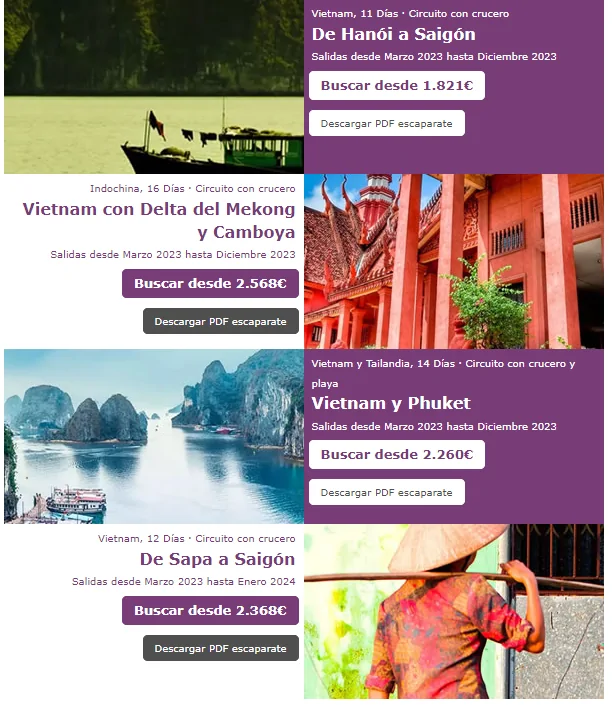Open the Halong Bay karst islands photo tile
This screenshot has width=612, height=707.
click(153, 436)
